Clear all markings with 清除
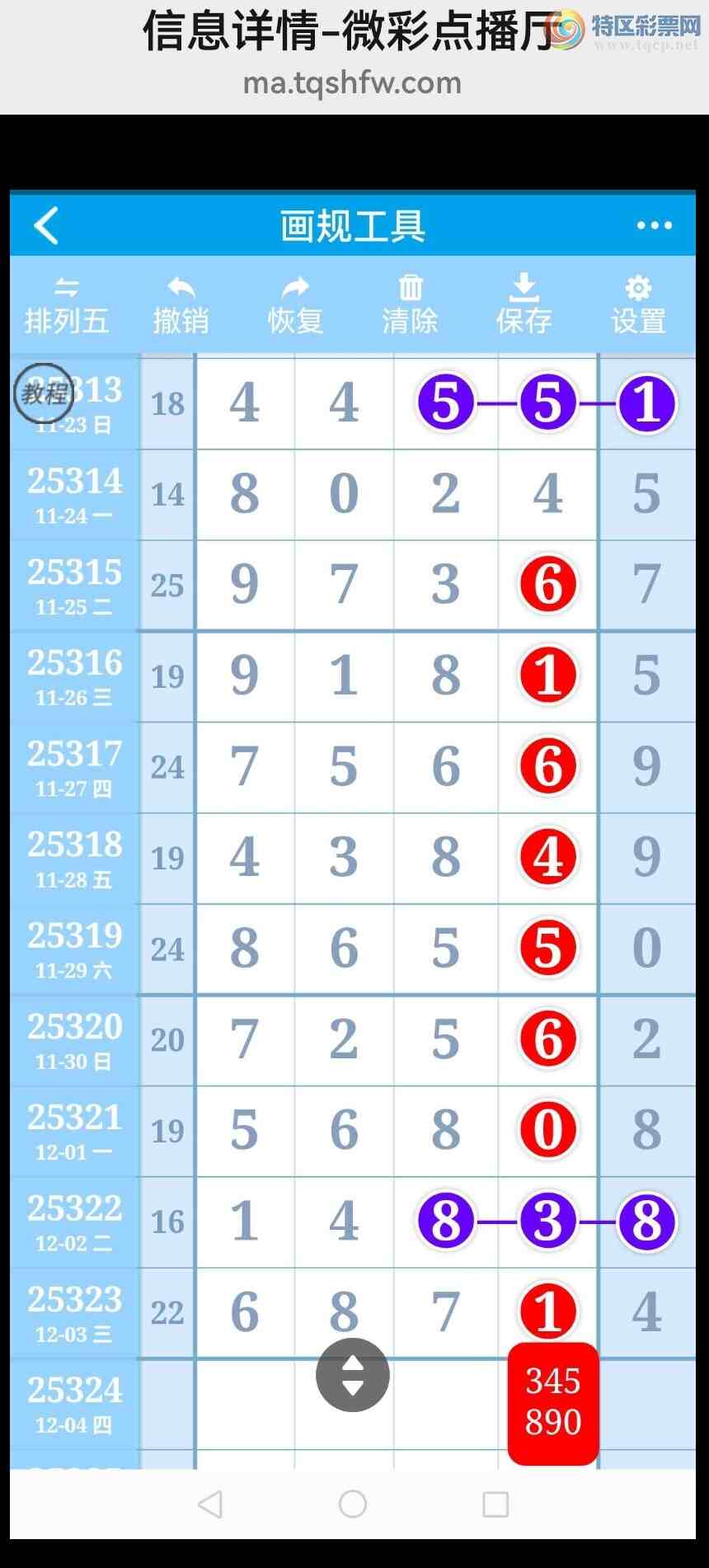 click(x=410, y=307)
